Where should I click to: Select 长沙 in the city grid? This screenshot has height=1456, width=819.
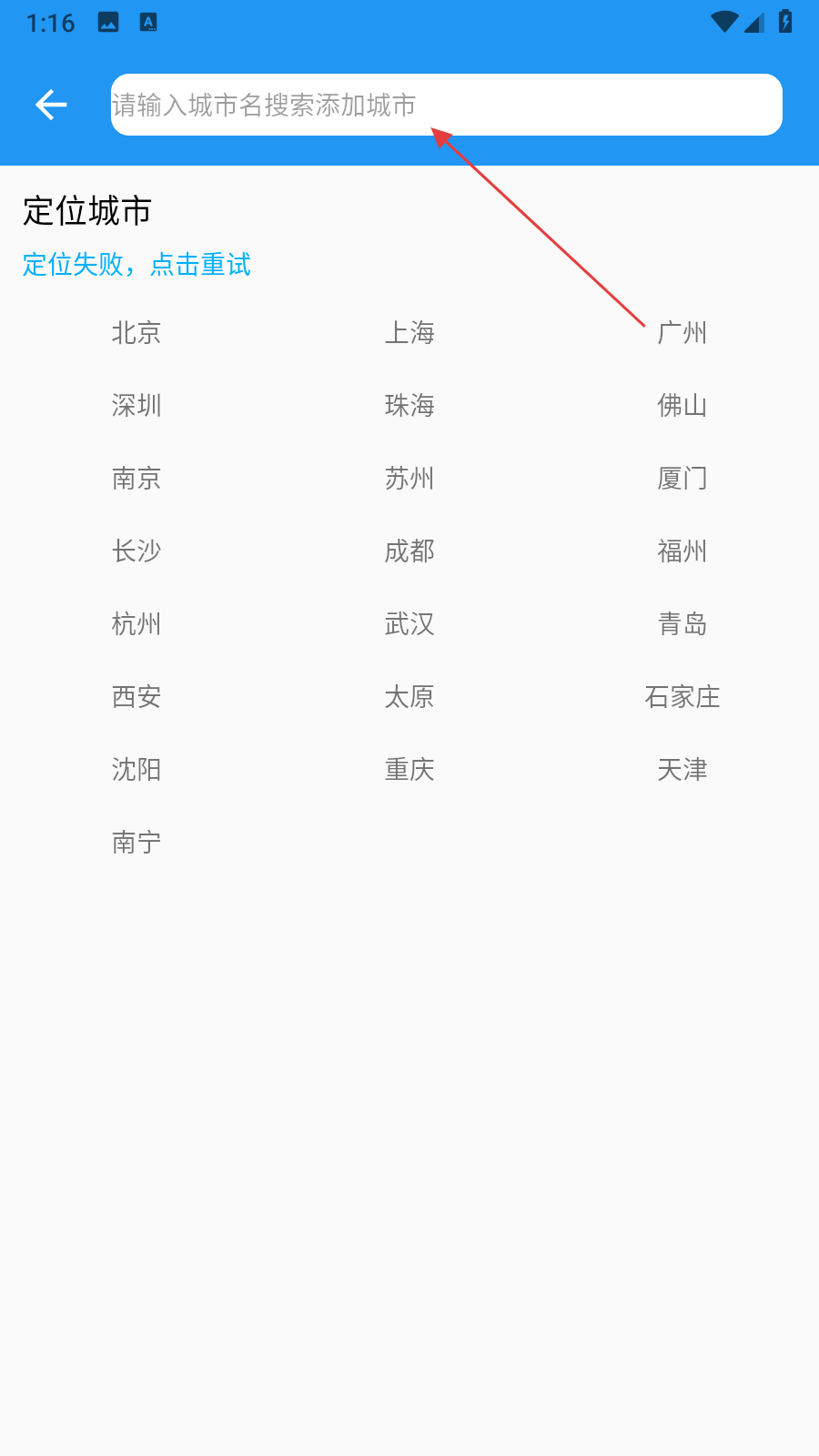pyautogui.click(x=136, y=551)
